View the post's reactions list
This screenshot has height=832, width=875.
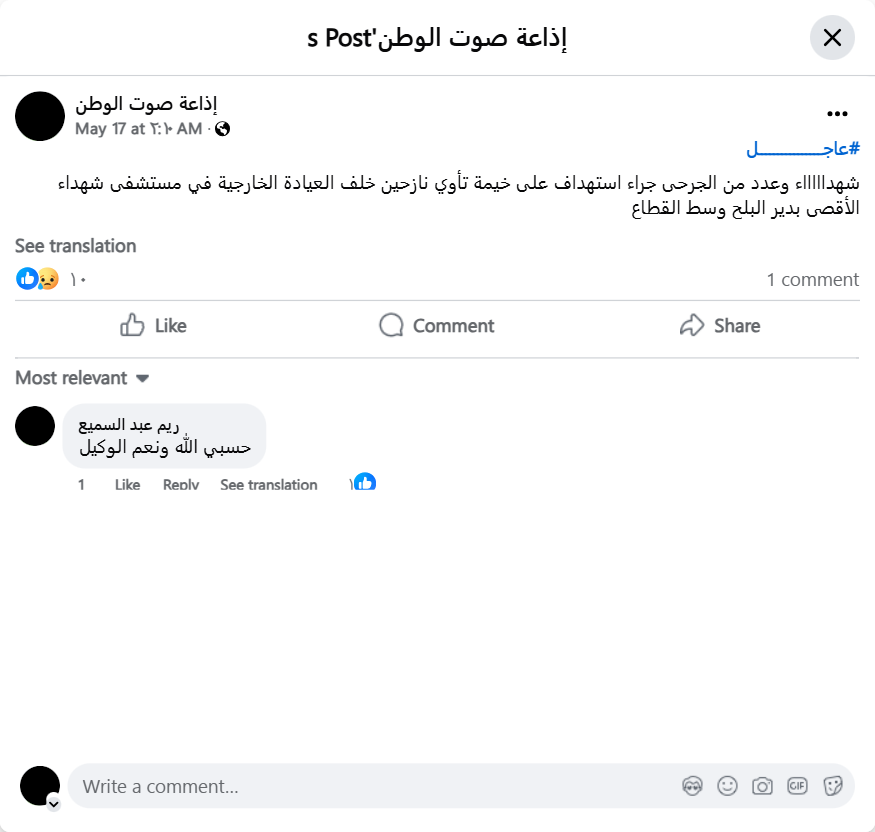point(51,279)
